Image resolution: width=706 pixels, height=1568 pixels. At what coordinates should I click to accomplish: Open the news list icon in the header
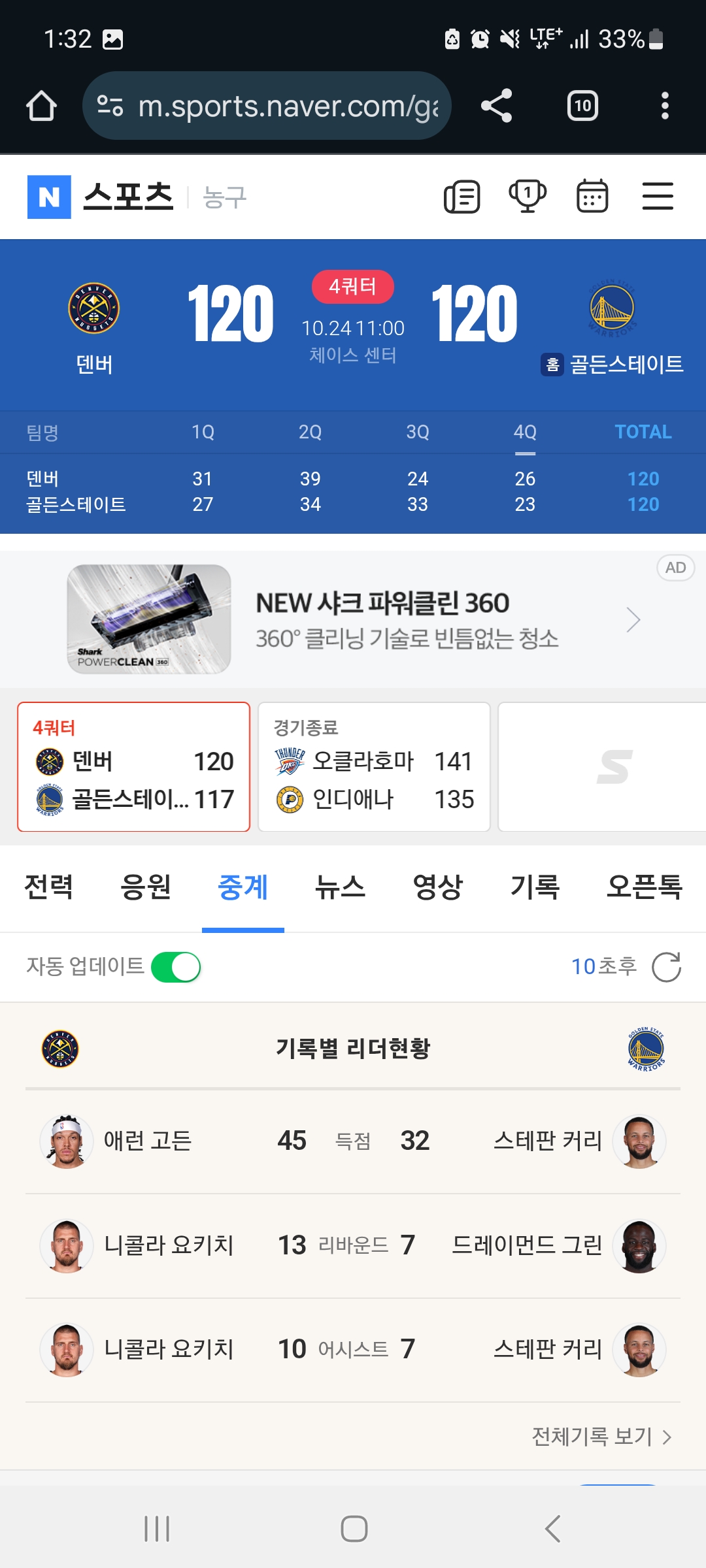462,197
